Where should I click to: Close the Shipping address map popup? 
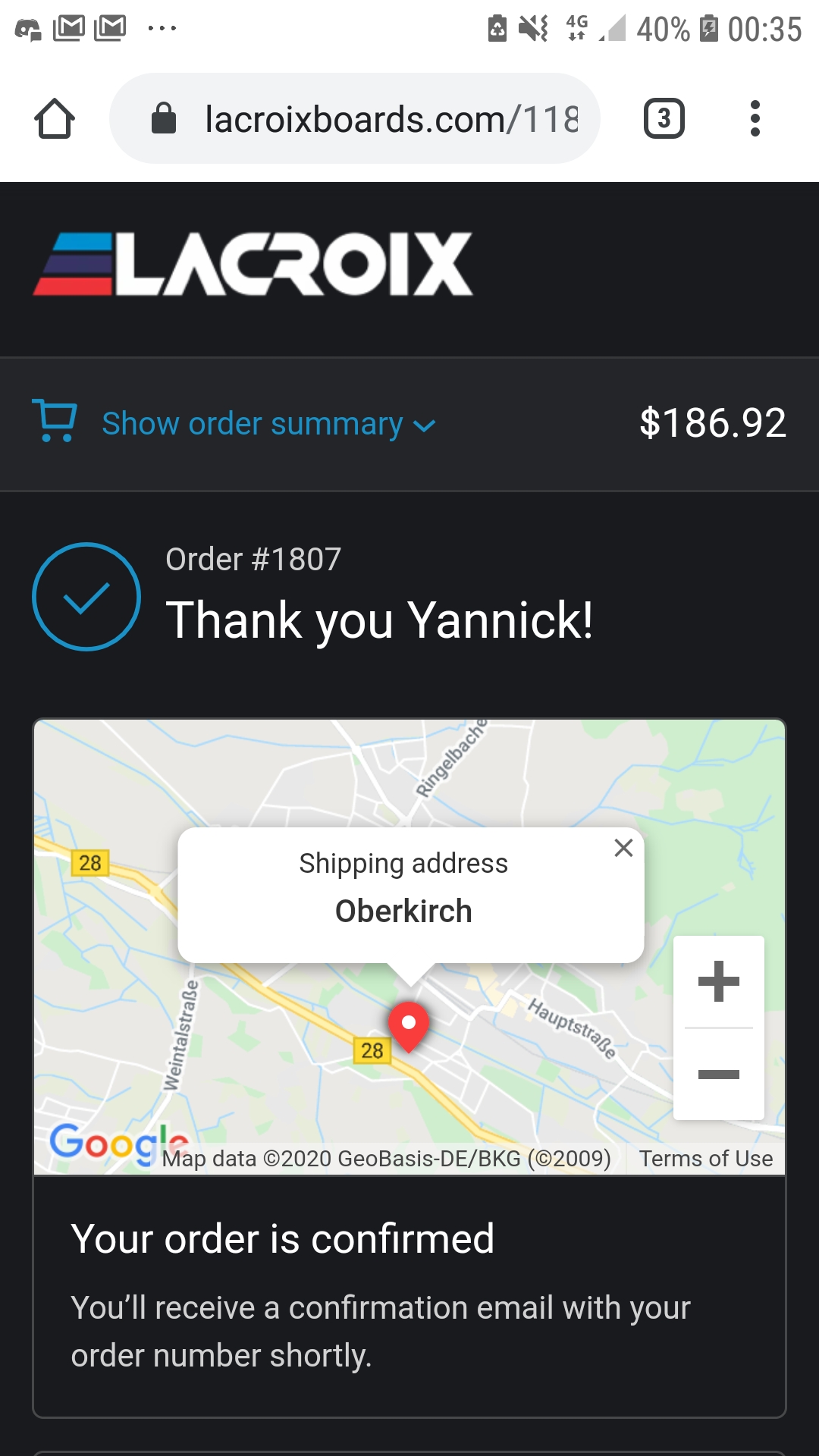pyautogui.click(x=623, y=848)
